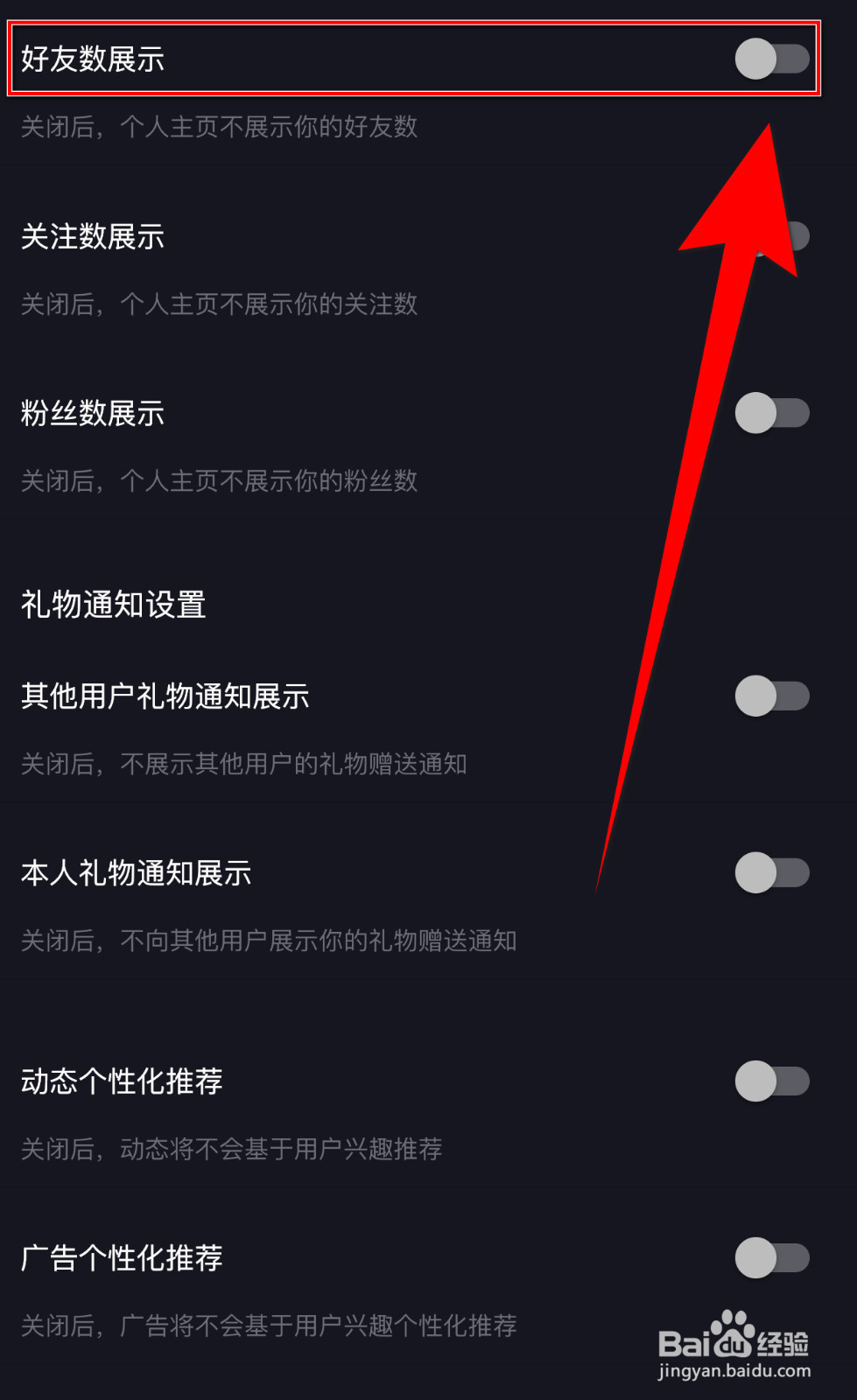Screen dimensions: 857x1400
Task: Select the 动态个性化推荐 setting row
Action: click(121, 1081)
